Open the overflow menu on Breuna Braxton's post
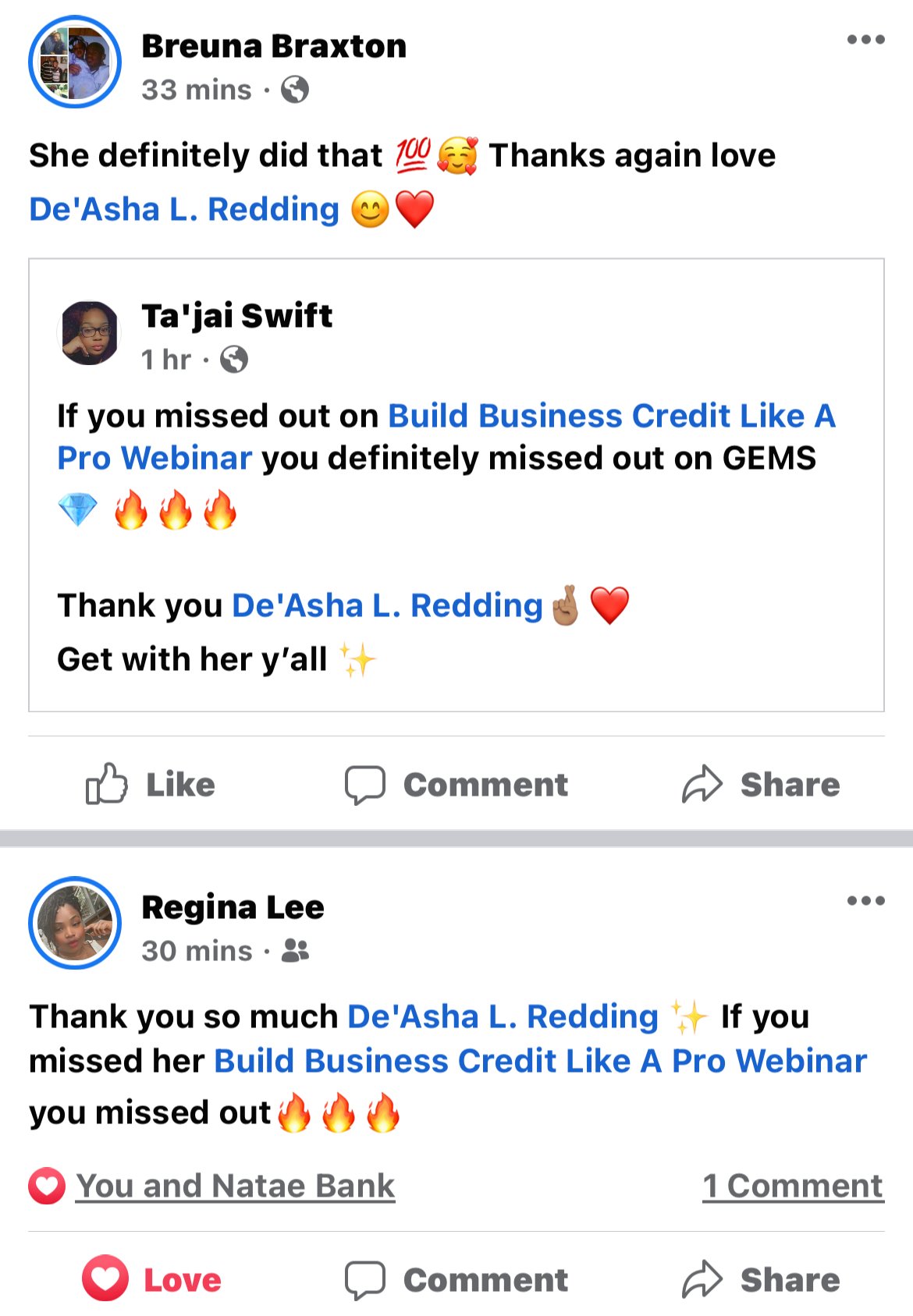The image size is (913, 1316). click(x=865, y=40)
